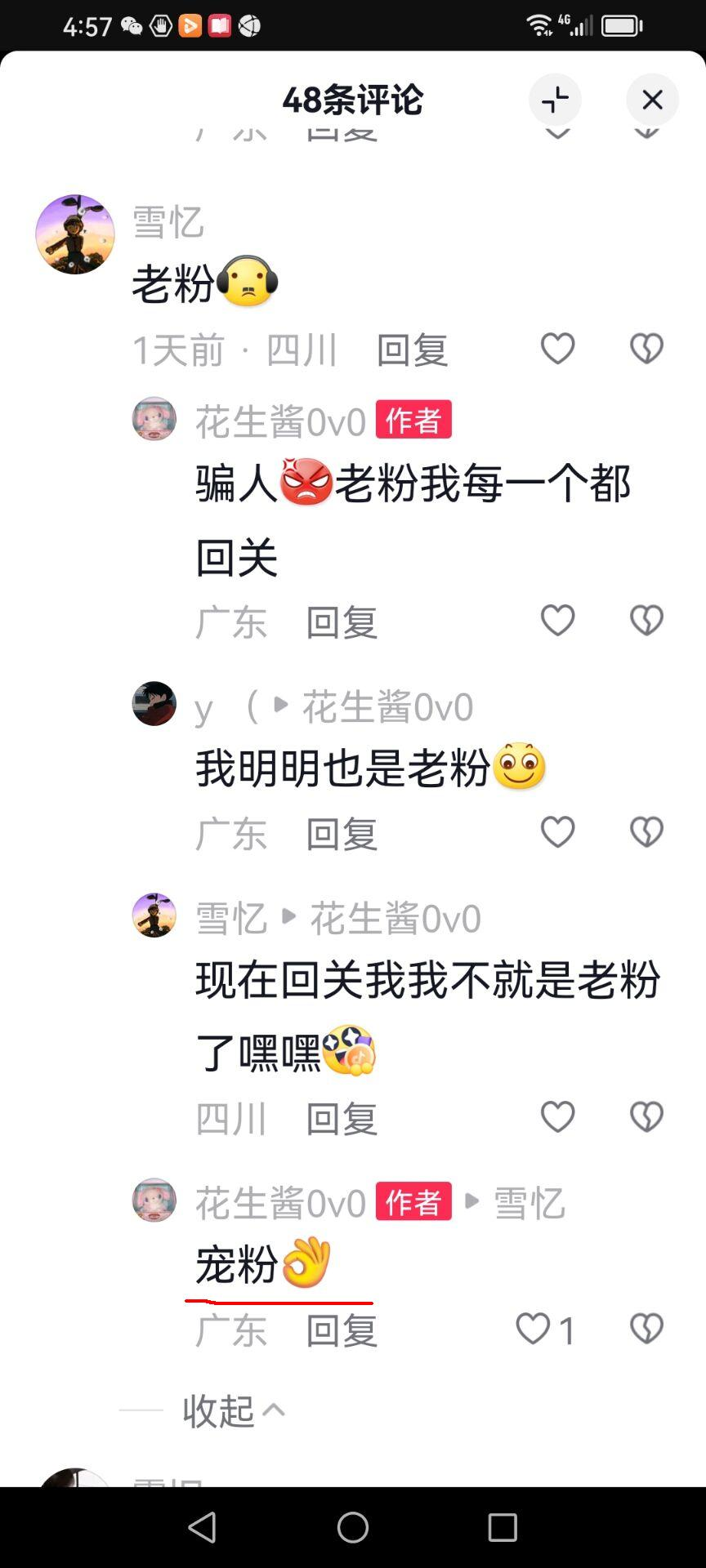Open the username 花生酱0v0 on 宠粉 reply

pos(280,1203)
